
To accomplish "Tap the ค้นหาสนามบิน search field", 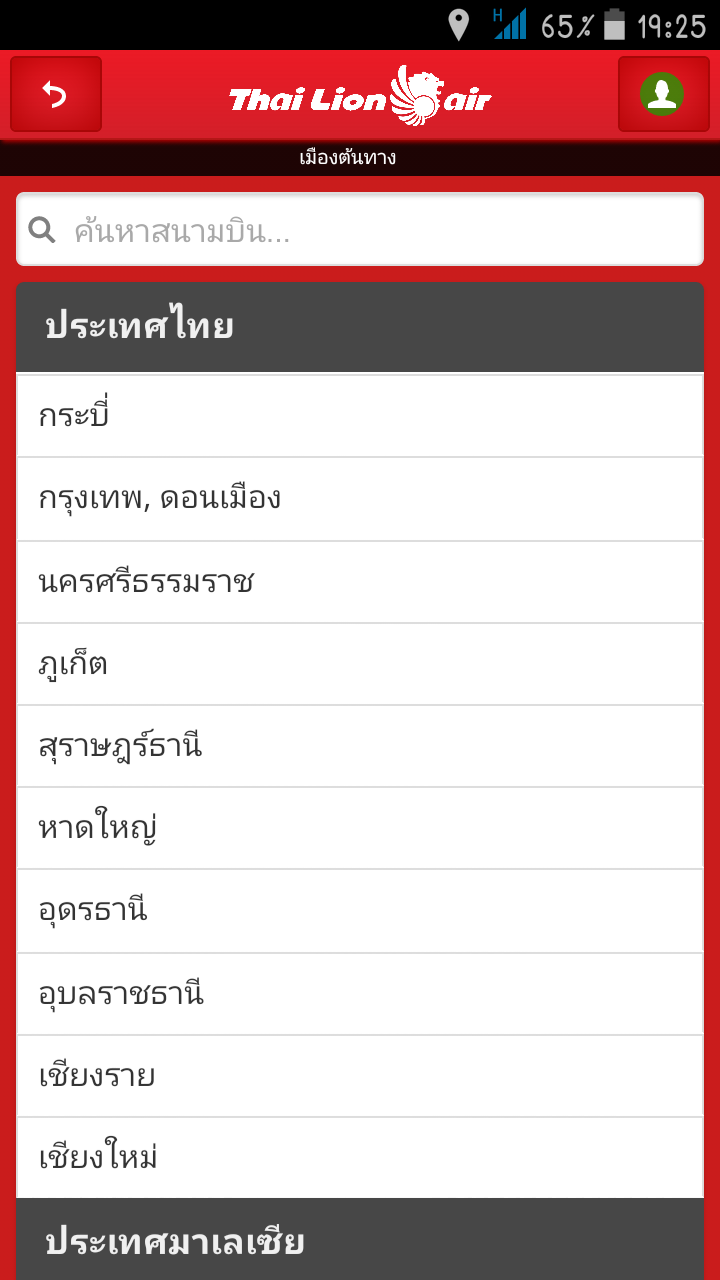I will 360,230.
